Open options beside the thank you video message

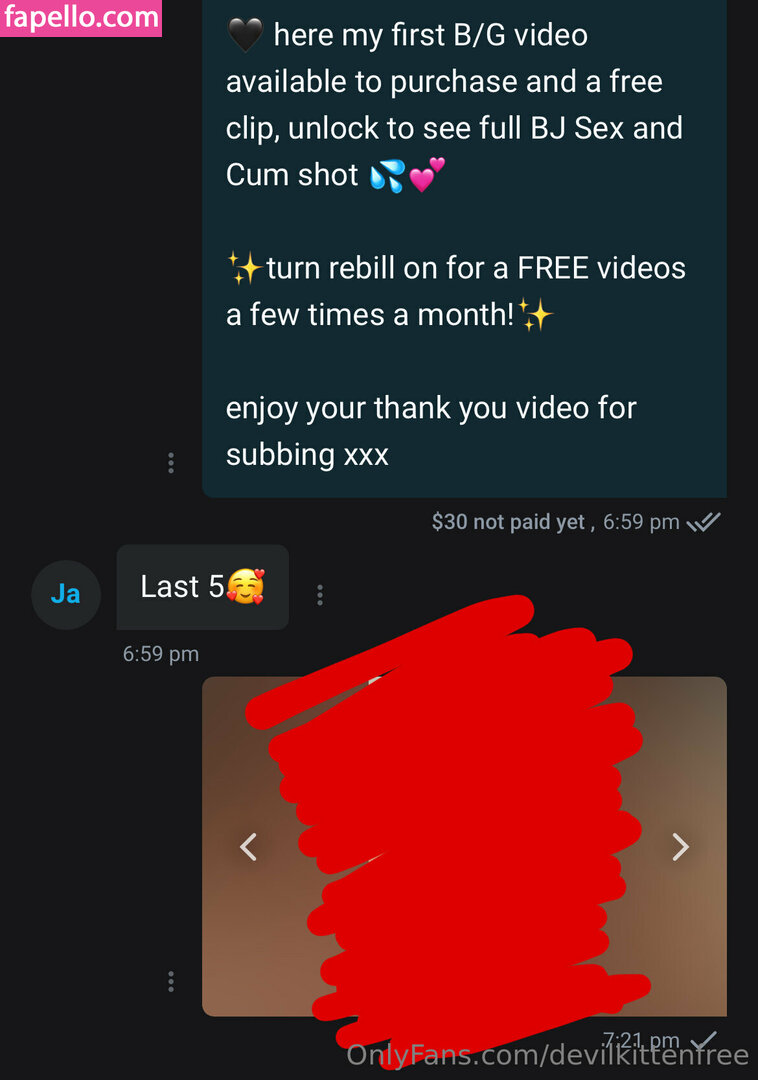pos(171,463)
